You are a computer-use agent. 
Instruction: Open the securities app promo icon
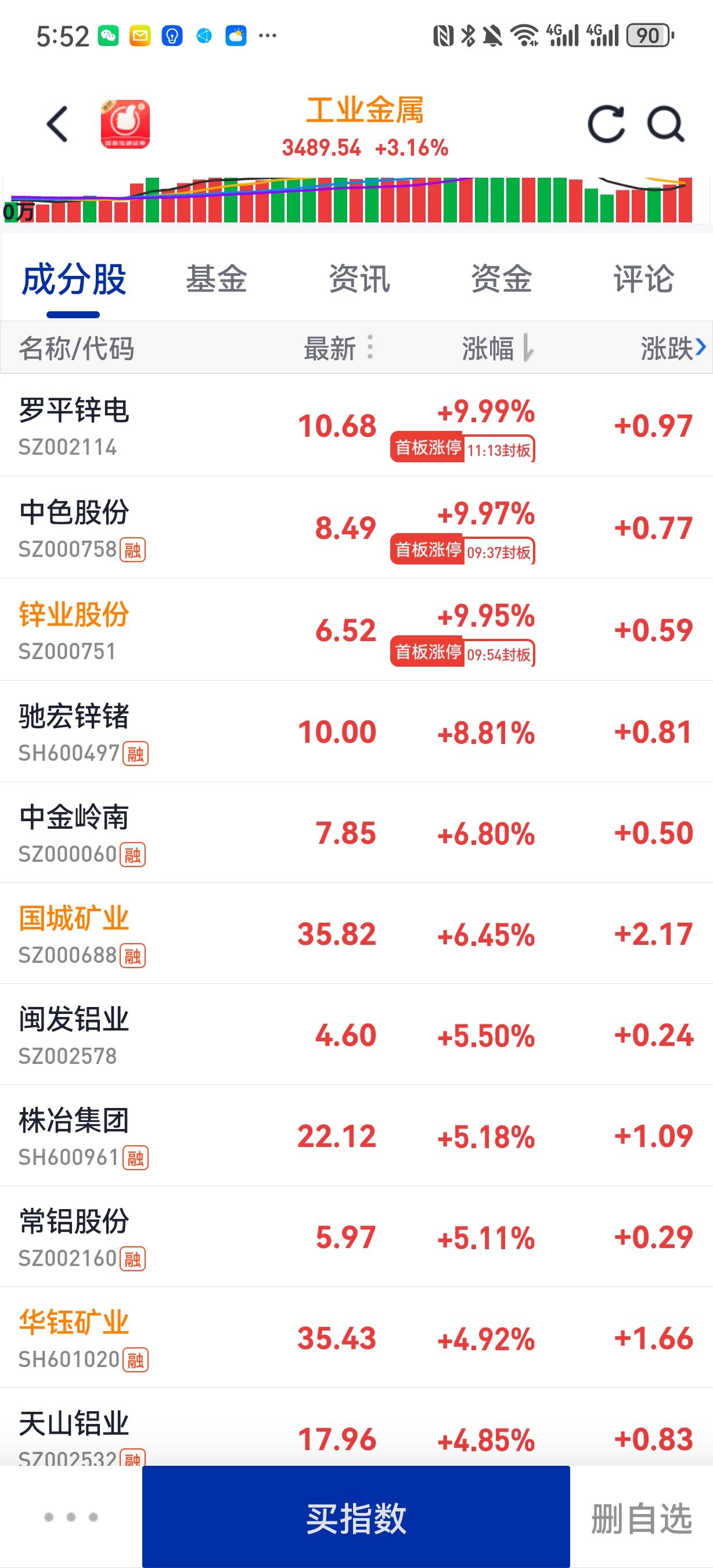(x=127, y=124)
